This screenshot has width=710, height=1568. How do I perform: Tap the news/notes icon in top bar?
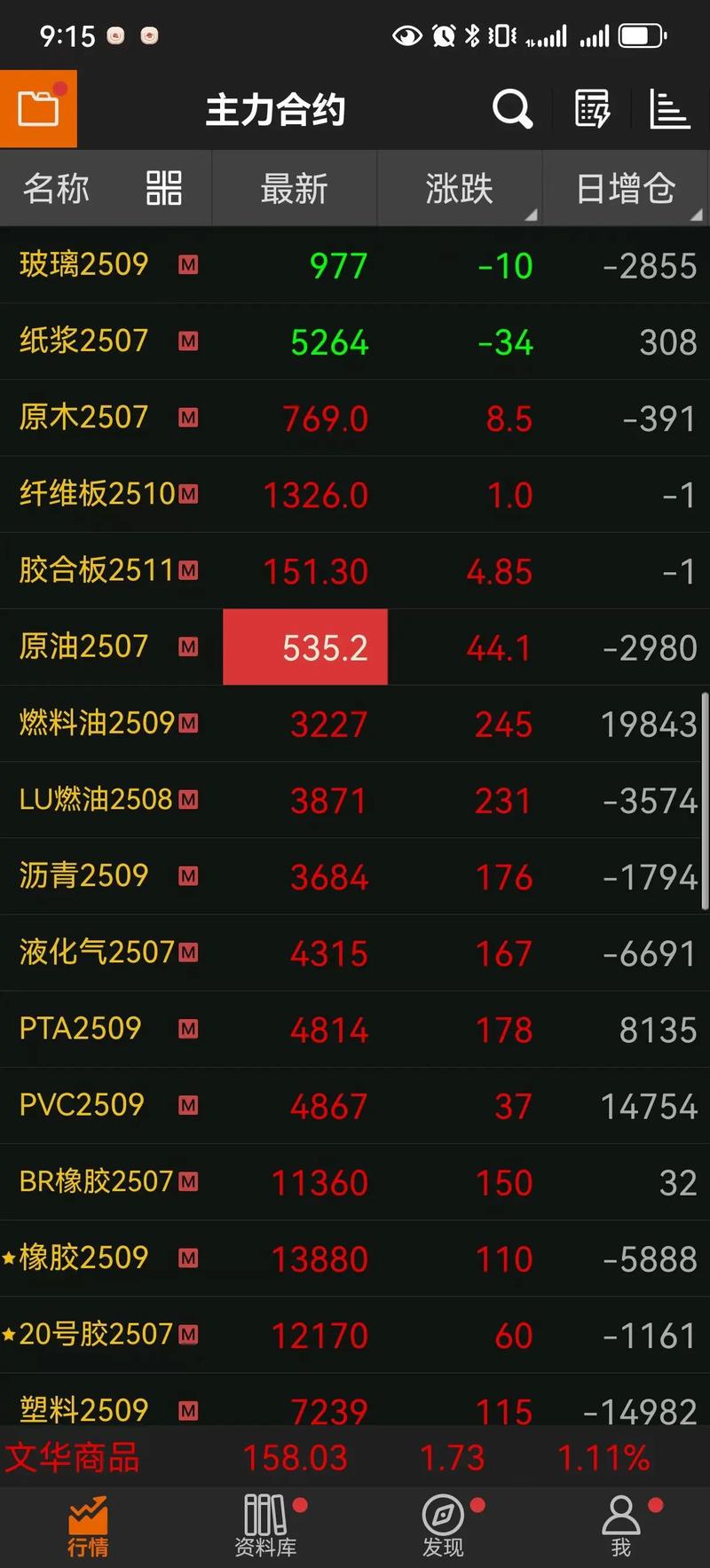pos(591,109)
